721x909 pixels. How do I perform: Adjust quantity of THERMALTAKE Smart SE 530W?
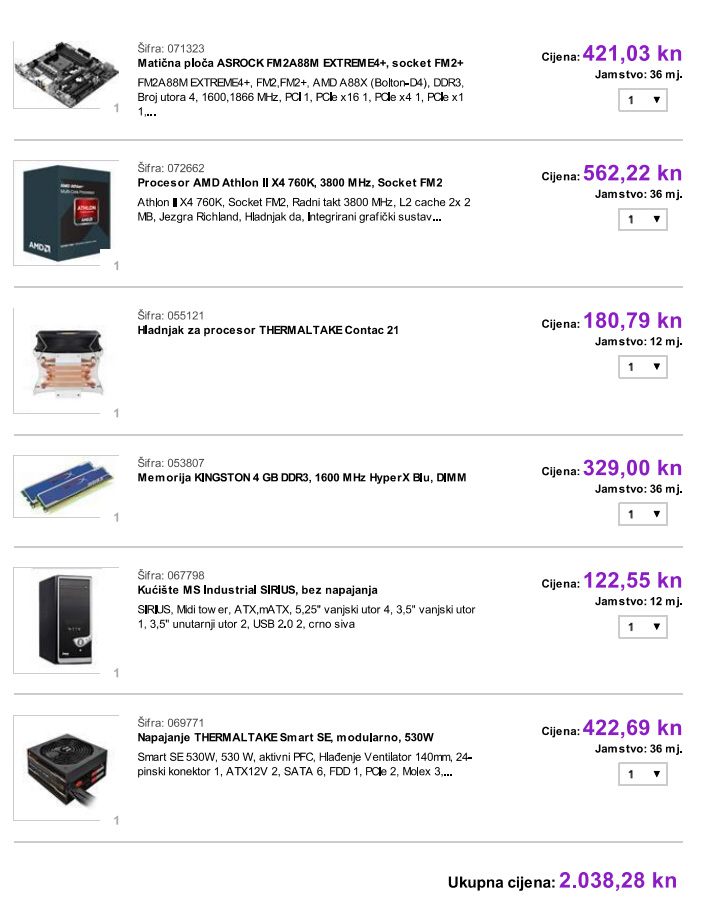click(643, 774)
